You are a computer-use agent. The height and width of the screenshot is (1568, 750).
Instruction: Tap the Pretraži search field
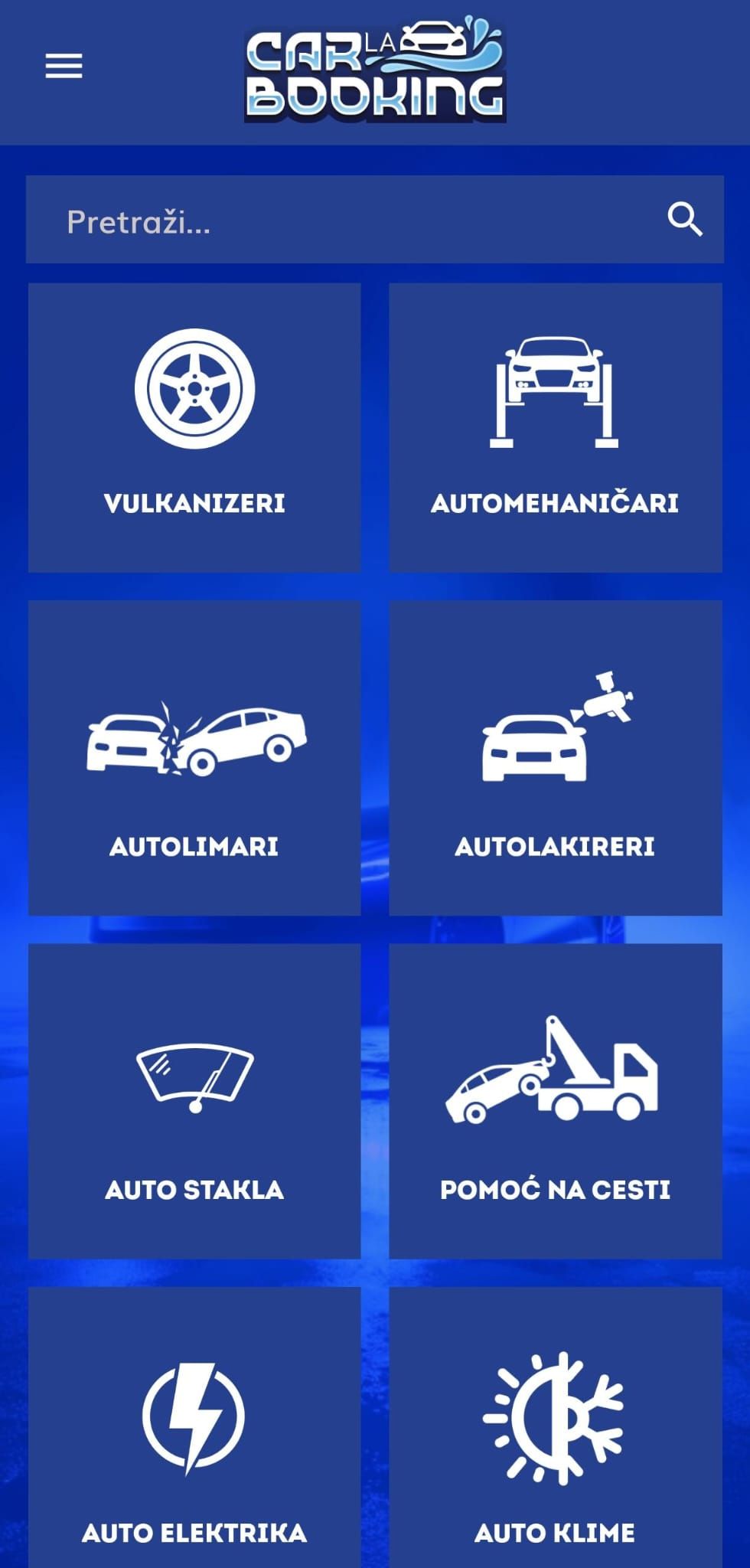click(x=375, y=220)
